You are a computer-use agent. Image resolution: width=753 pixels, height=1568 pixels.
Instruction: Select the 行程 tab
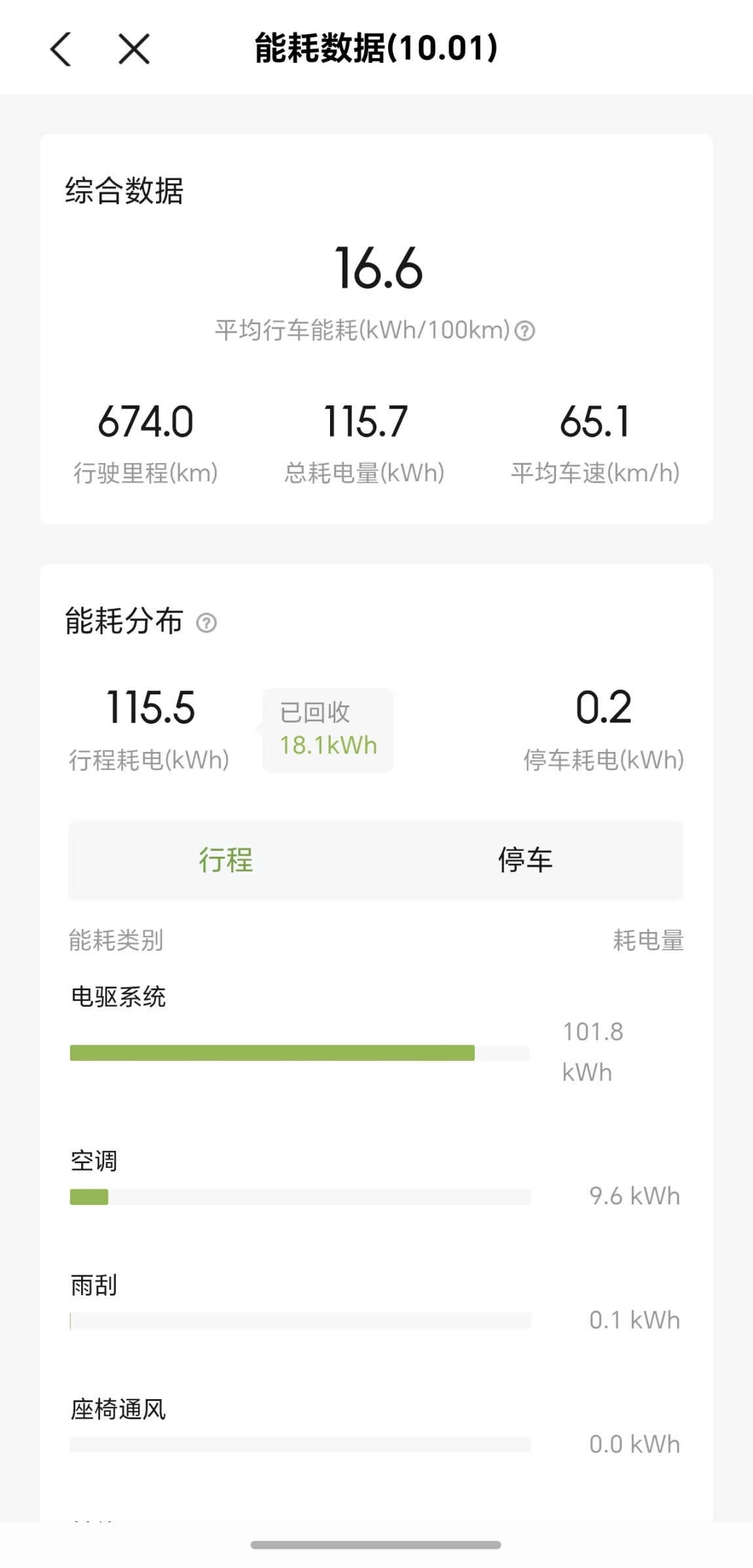(x=226, y=860)
